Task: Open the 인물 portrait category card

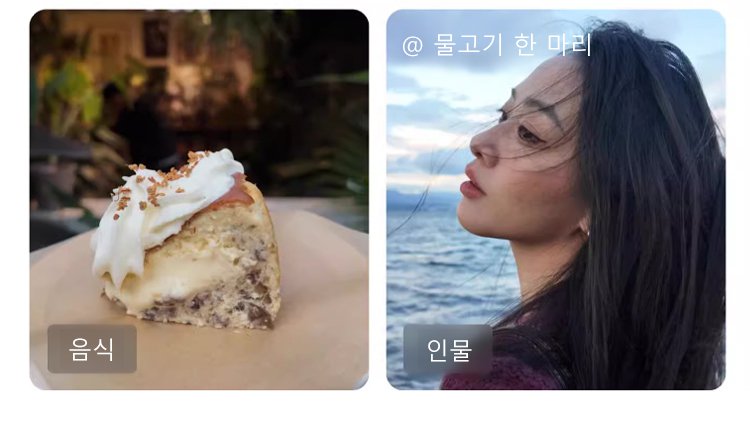Action: tap(555, 200)
